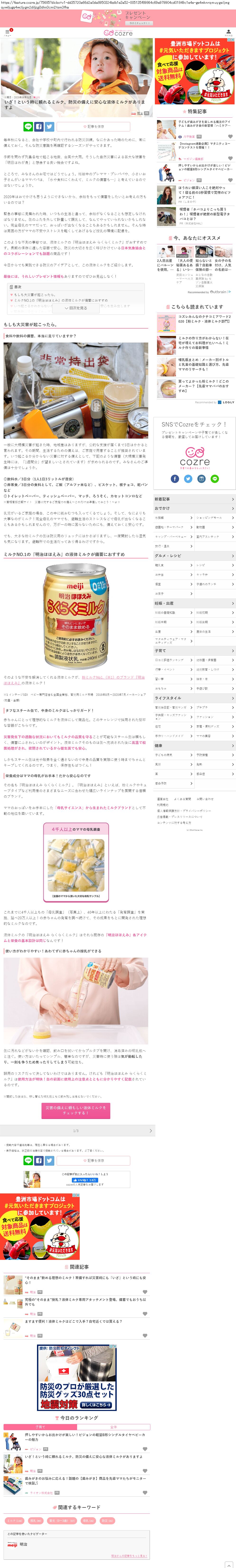The image size is (236, 1568).
Task: Open the 利用規約 footer link
Action: point(163,805)
